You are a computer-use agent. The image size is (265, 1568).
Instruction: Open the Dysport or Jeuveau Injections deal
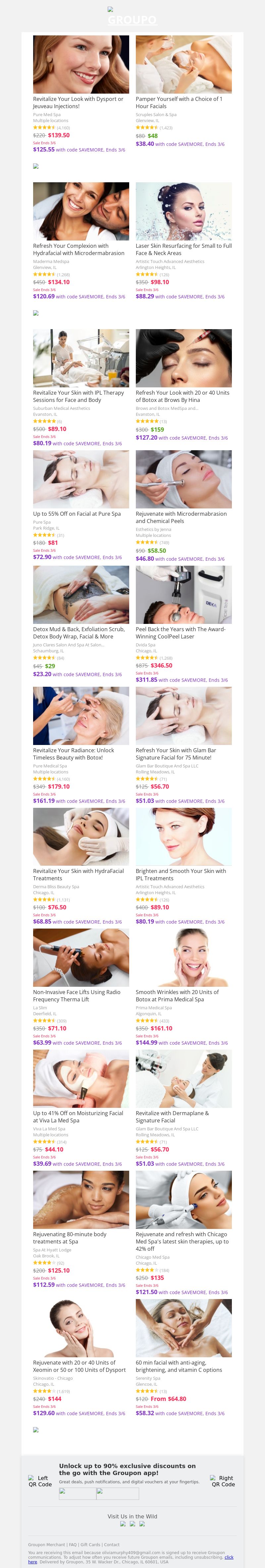[78, 102]
